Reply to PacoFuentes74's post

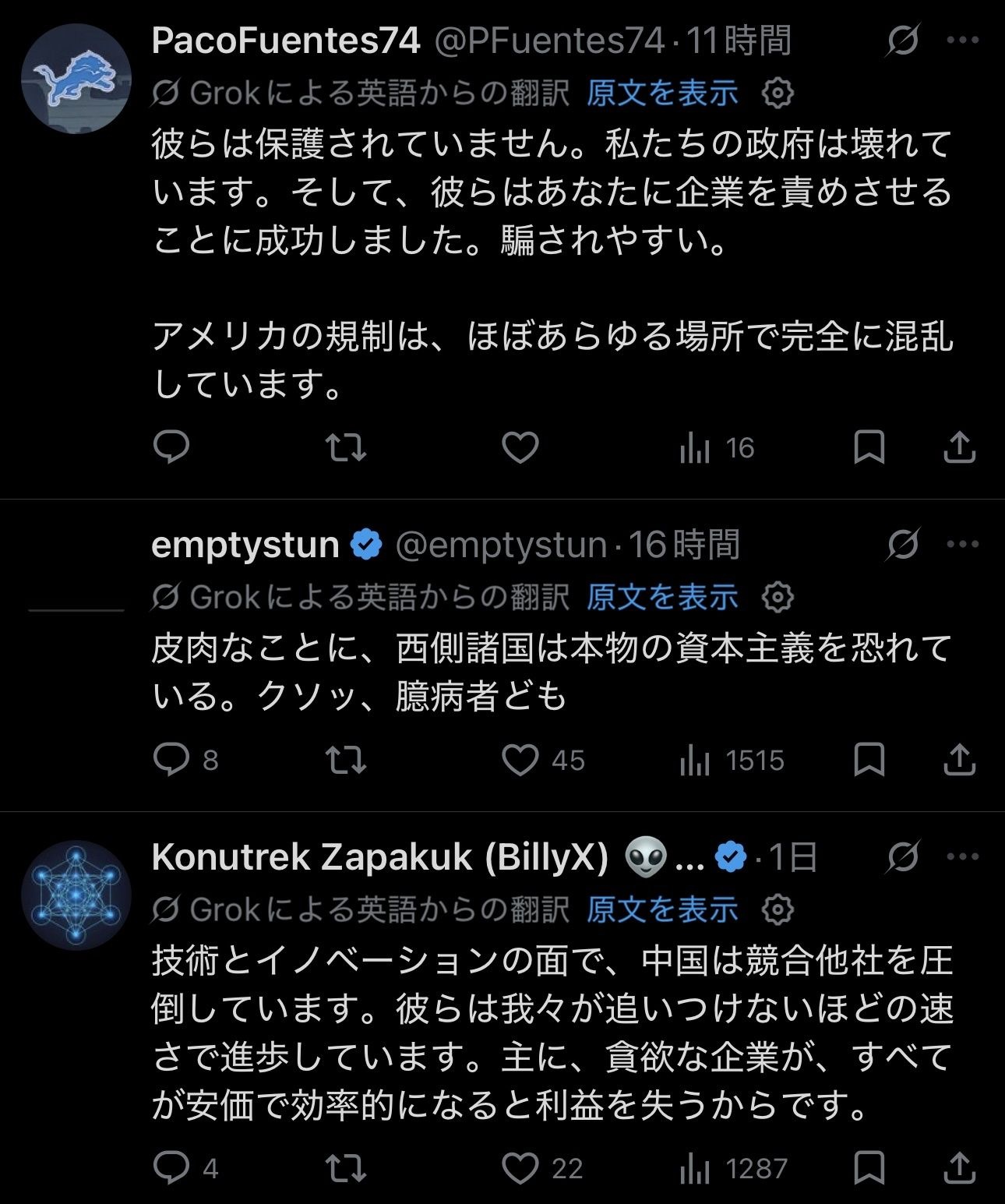pyautogui.click(x=171, y=447)
